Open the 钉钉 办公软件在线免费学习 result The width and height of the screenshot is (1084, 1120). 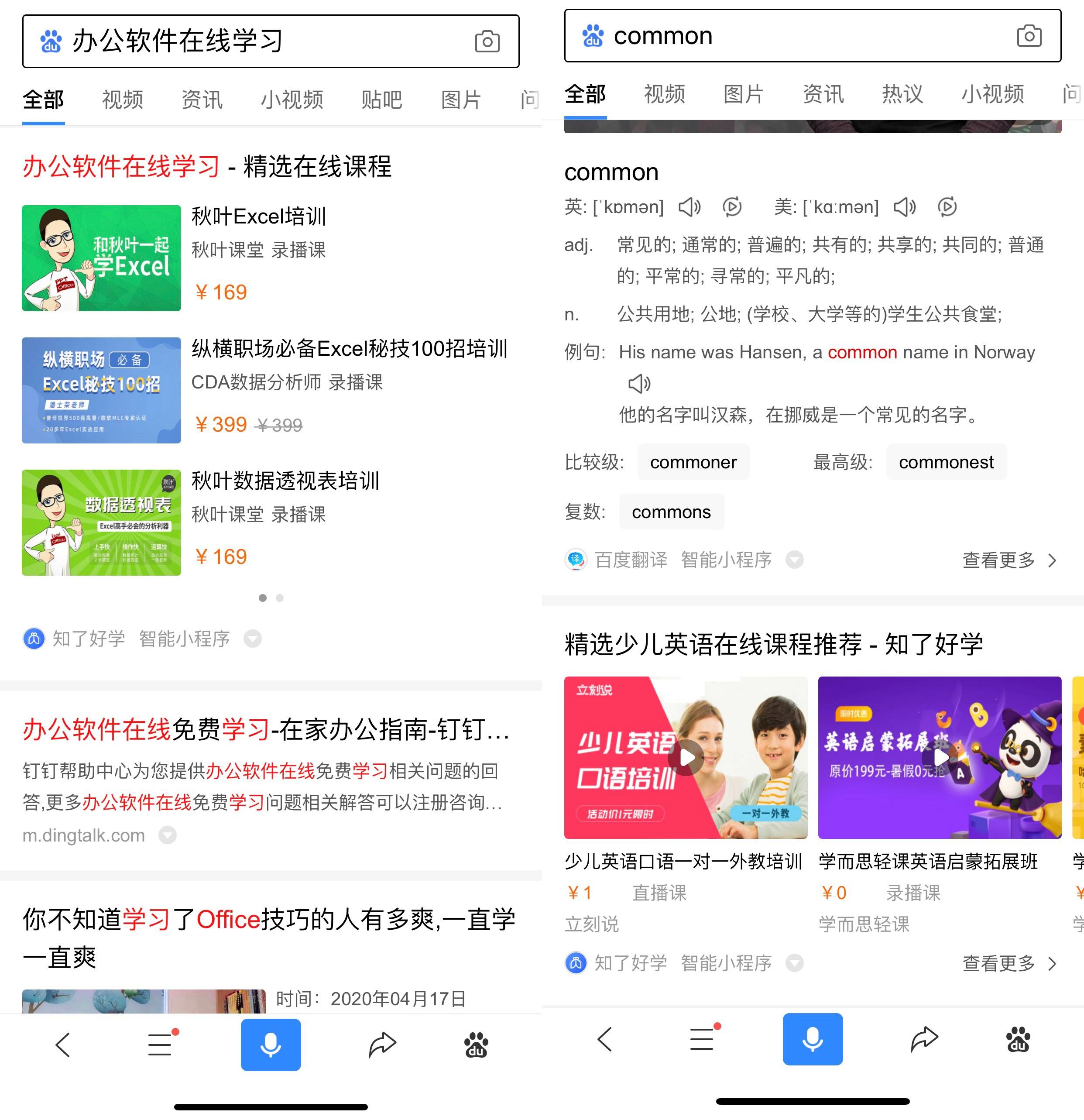tap(266, 730)
